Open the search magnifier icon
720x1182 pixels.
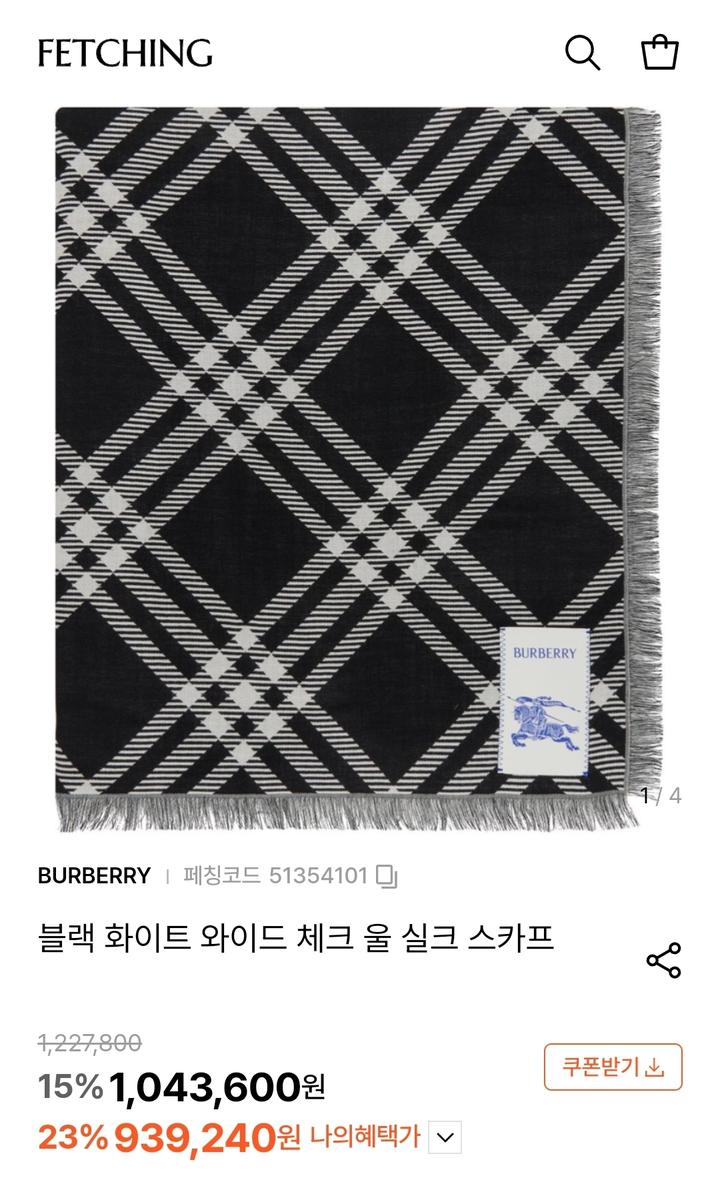tap(582, 52)
